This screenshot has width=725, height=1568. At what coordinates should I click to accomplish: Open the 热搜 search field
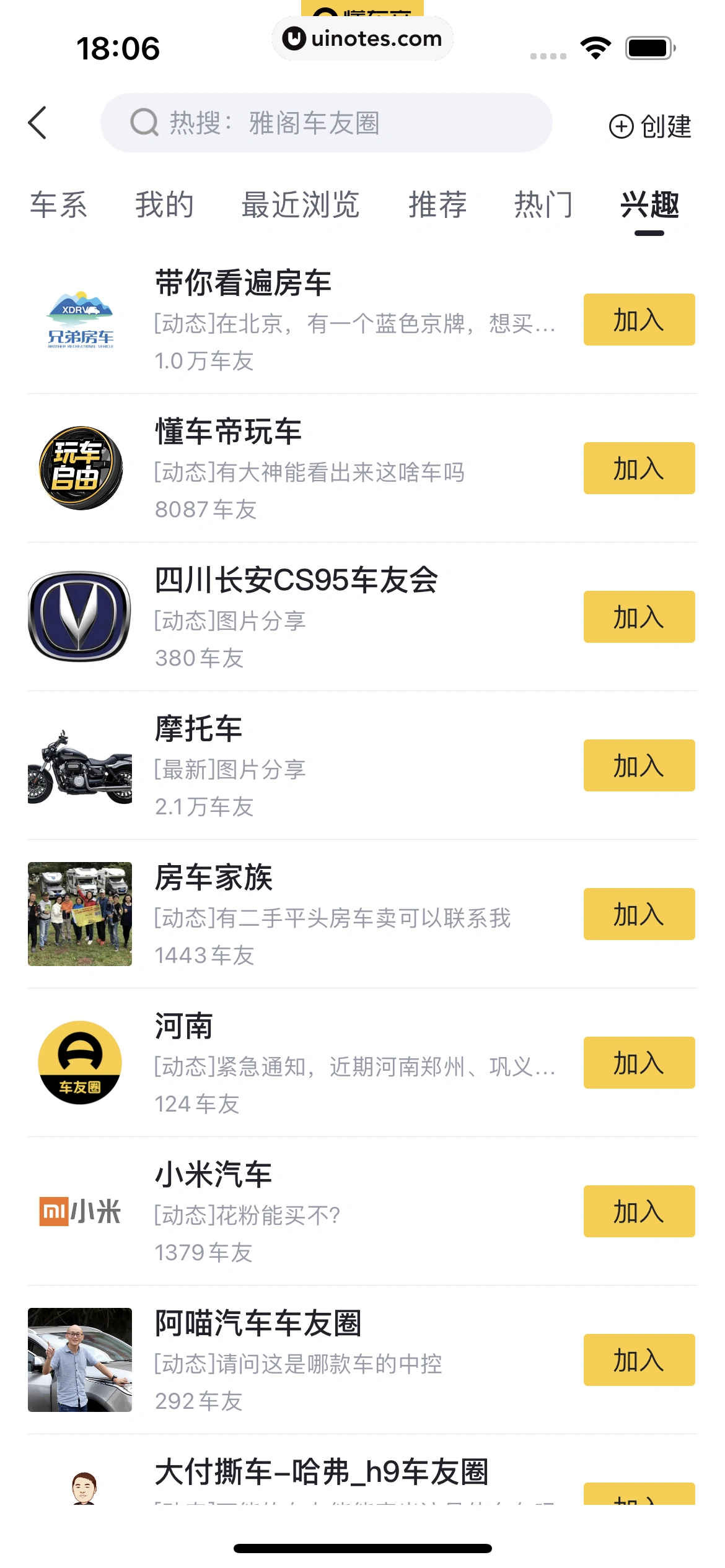click(326, 123)
